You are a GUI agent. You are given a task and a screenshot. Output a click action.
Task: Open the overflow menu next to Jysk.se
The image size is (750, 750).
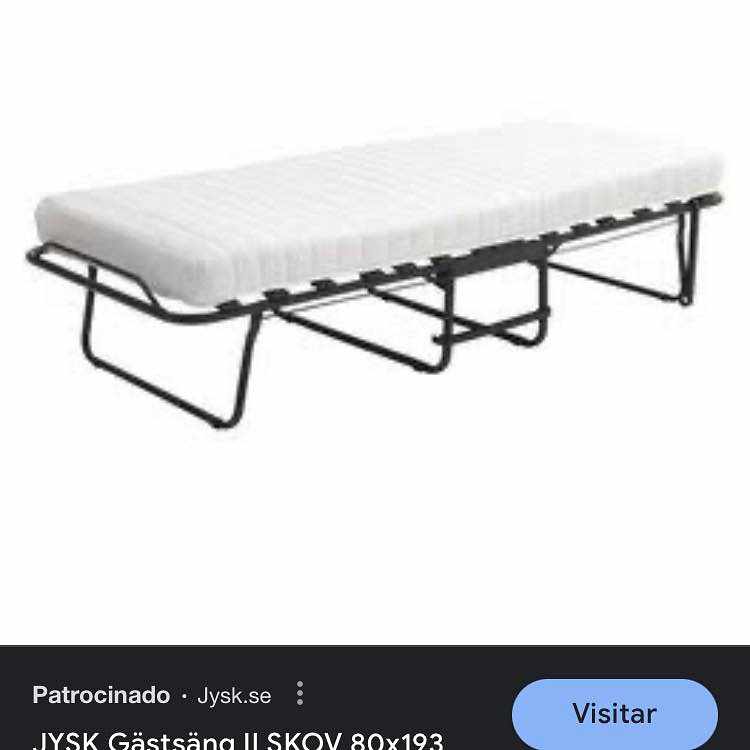tap(299, 694)
